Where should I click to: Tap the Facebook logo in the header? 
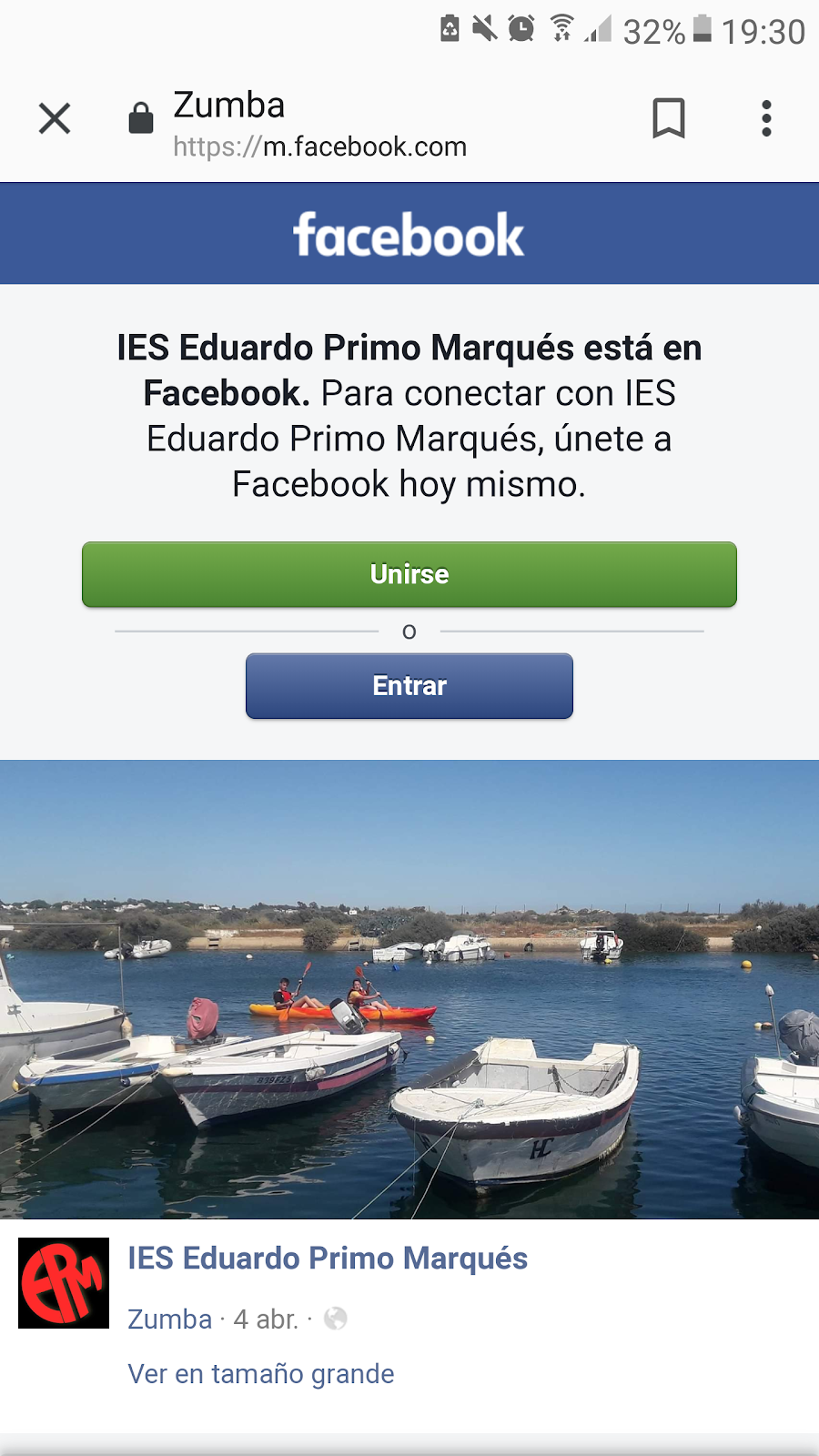point(409,235)
